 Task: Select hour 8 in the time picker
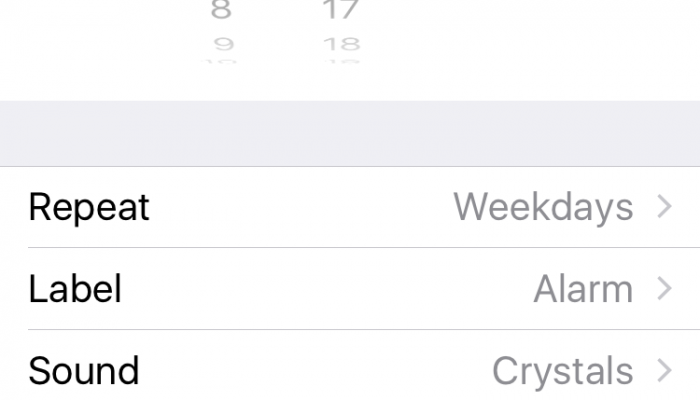point(222,11)
